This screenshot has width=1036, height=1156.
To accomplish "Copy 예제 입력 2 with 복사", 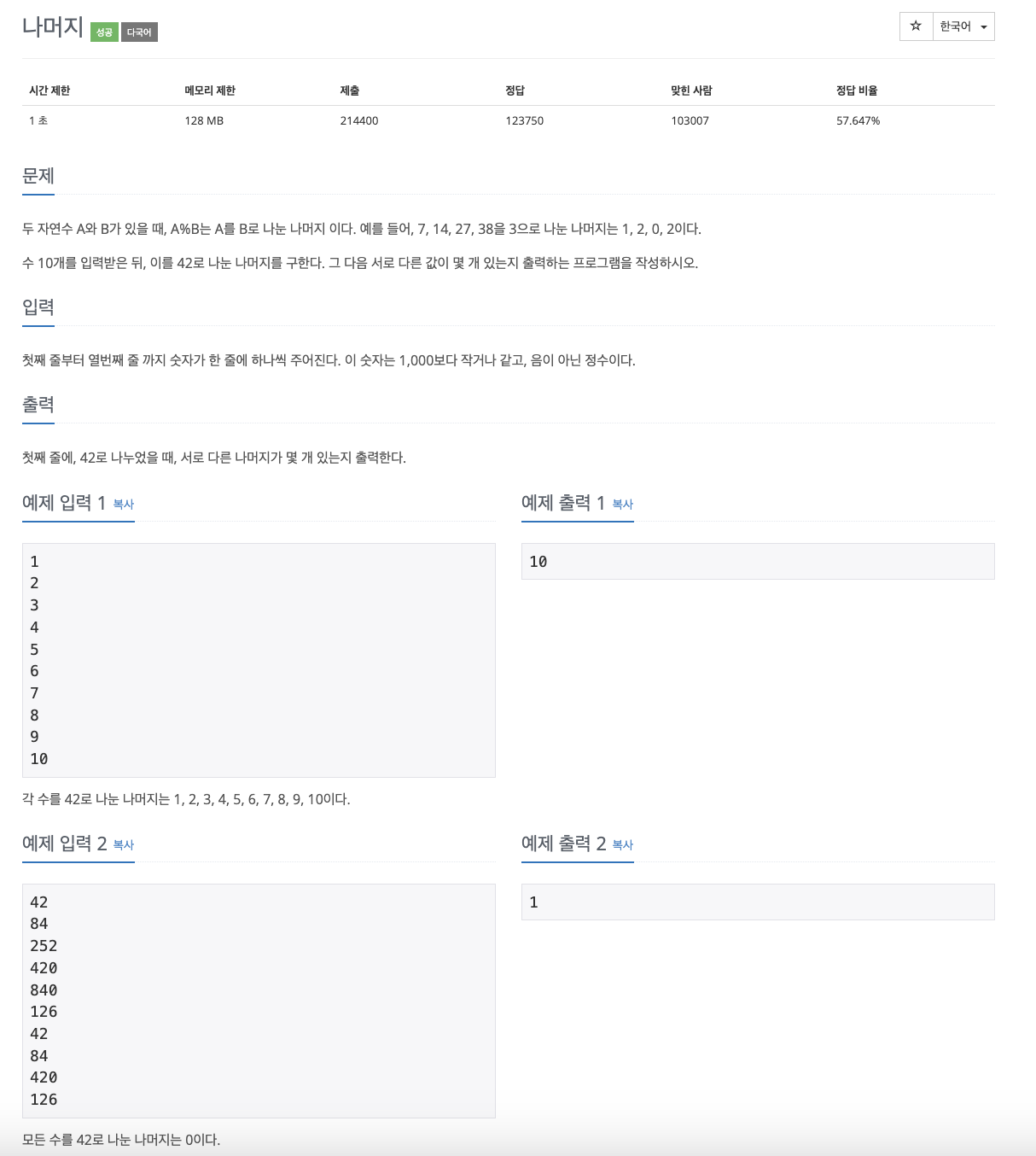I will click(124, 845).
